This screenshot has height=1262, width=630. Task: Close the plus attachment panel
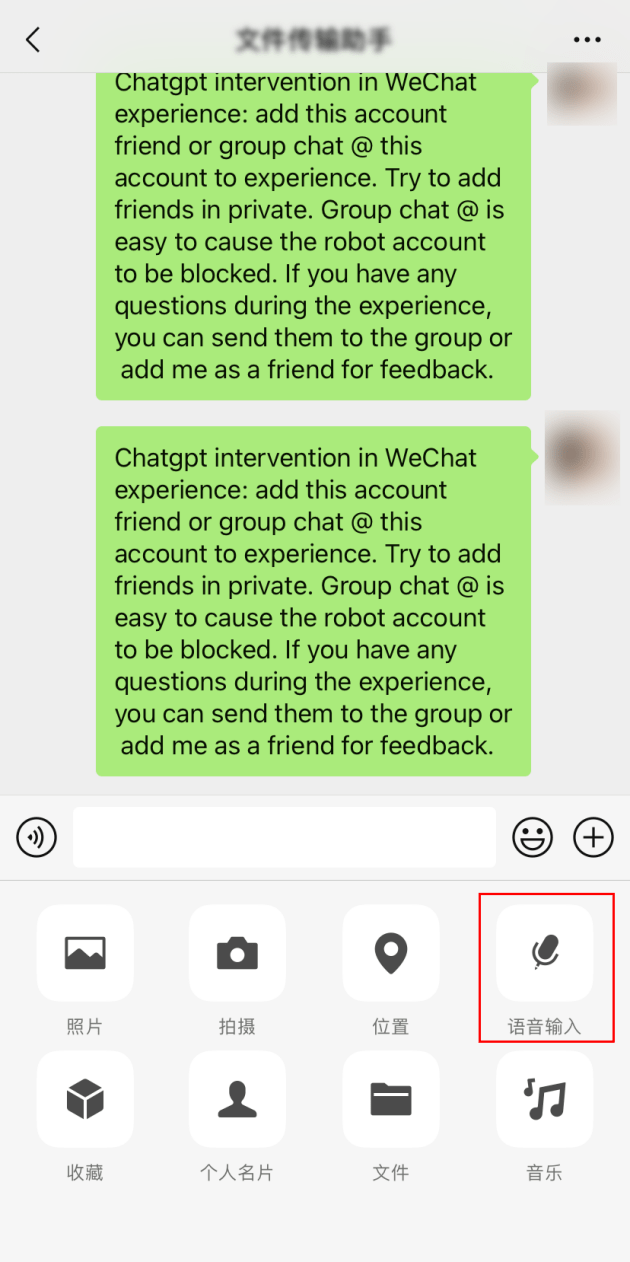coord(593,837)
